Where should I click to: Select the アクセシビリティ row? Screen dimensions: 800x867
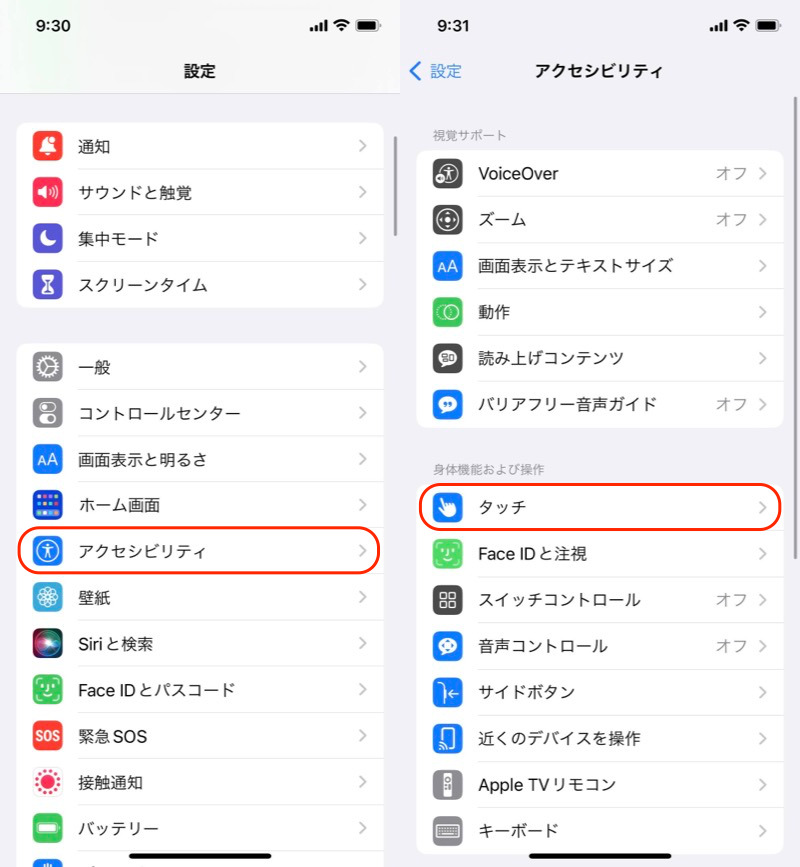(200, 551)
